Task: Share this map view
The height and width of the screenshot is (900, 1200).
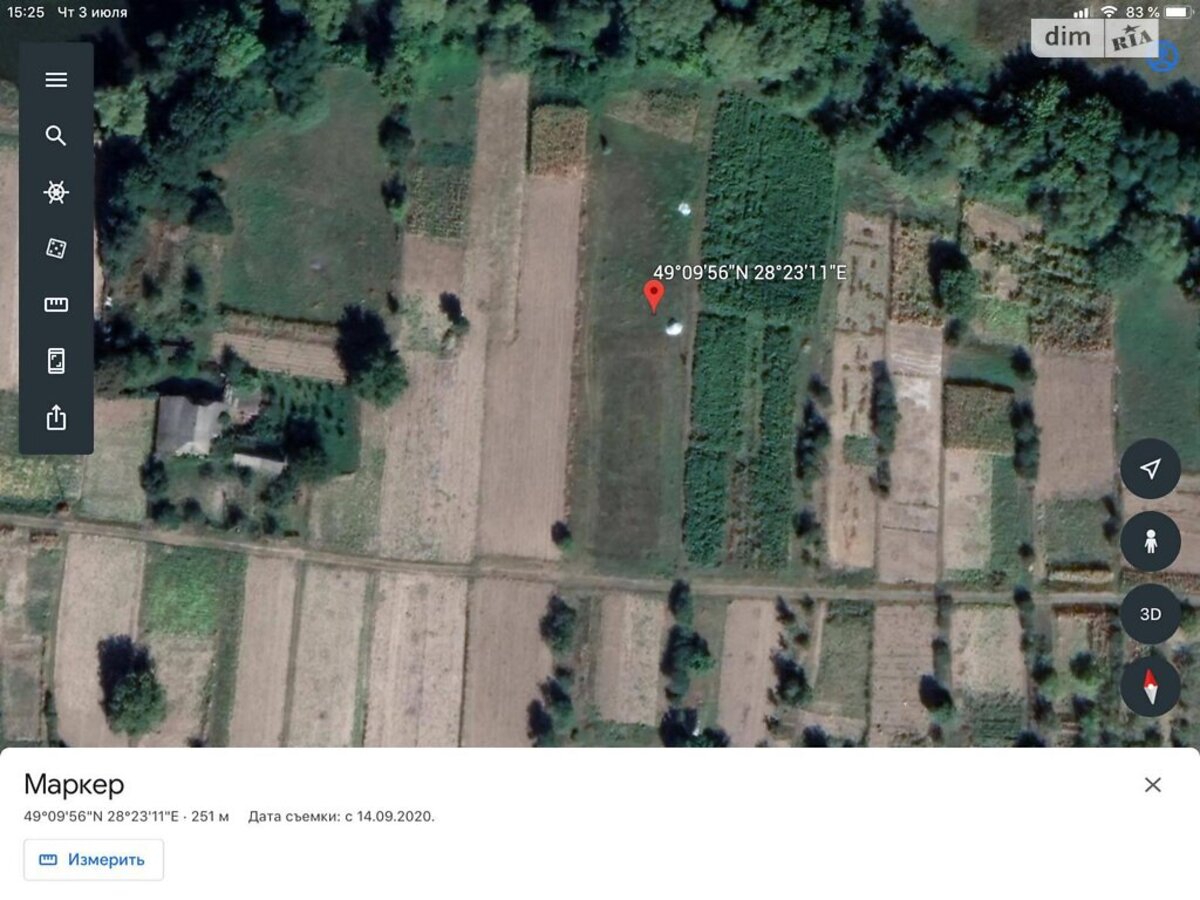Action: pyautogui.click(x=56, y=417)
